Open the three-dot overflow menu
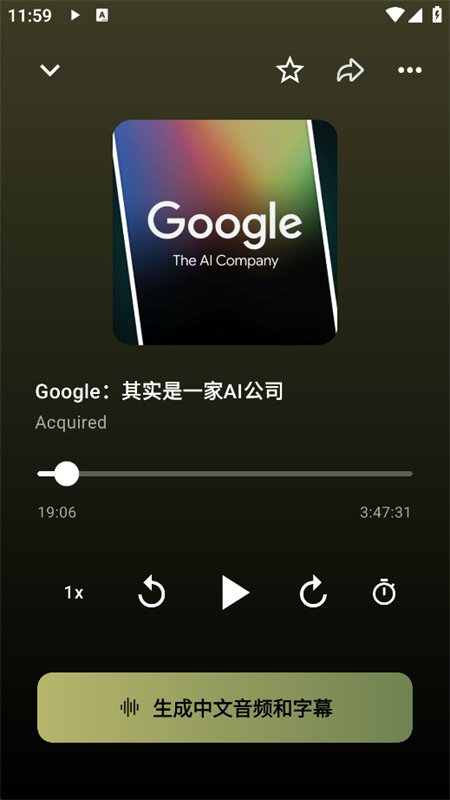The height and width of the screenshot is (800, 450). [x=410, y=70]
